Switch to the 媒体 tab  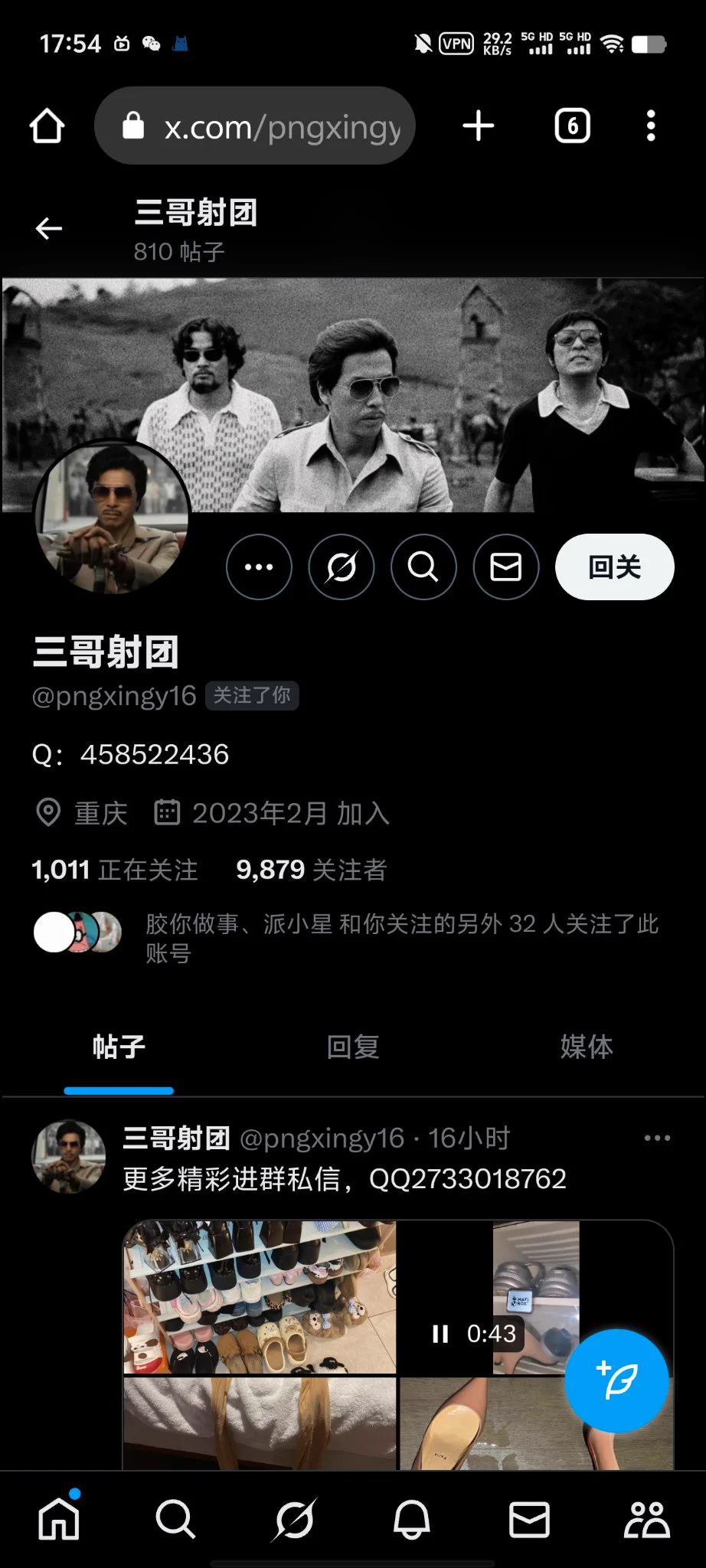click(x=586, y=1047)
